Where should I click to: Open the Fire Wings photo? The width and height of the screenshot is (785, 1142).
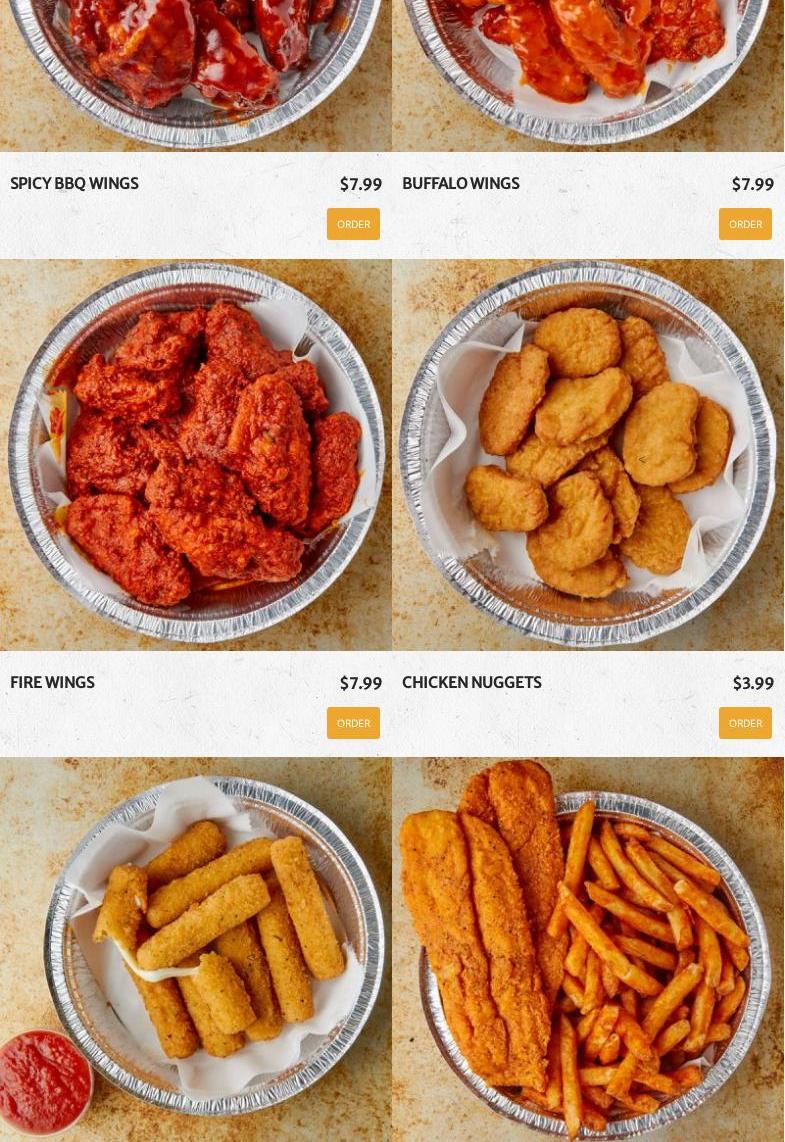click(196, 455)
